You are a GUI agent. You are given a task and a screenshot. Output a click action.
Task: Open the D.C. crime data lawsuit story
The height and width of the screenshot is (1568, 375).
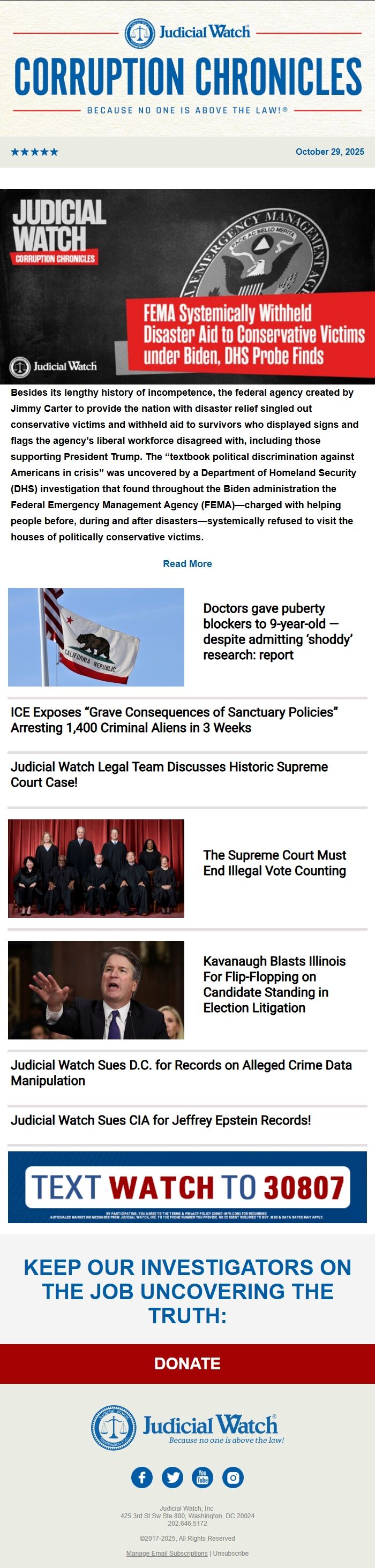point(181,1073)
